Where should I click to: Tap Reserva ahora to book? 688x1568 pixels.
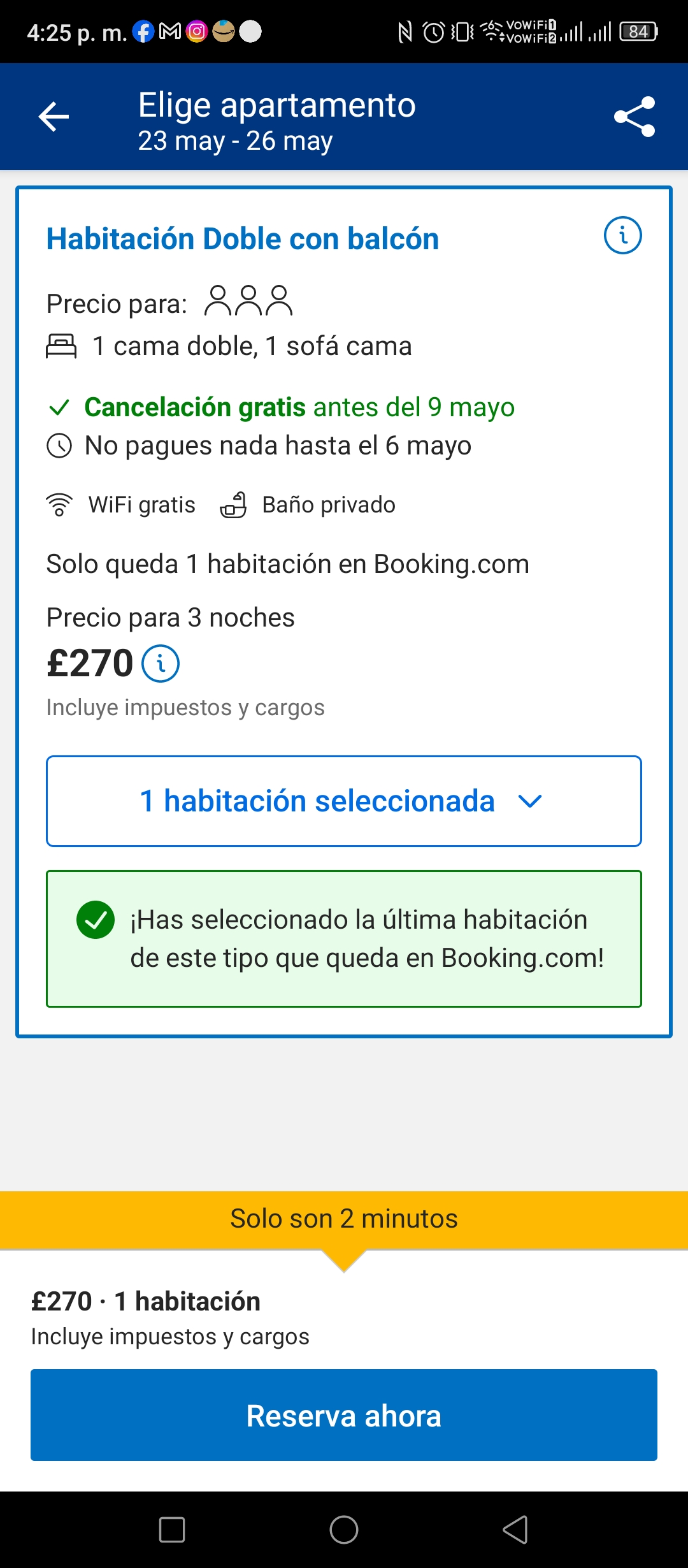344,1415
